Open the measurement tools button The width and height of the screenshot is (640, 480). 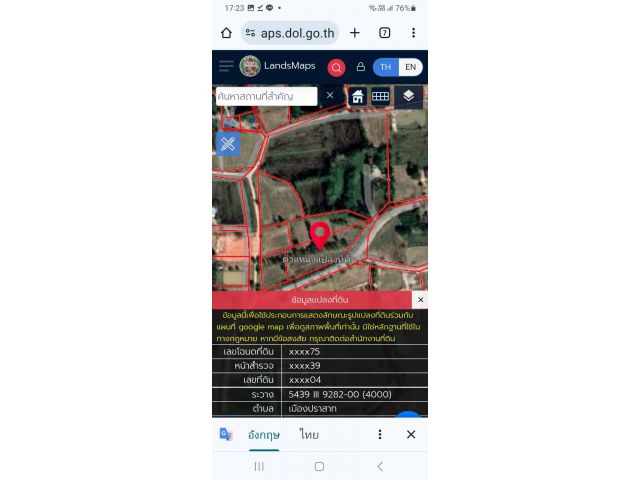[228, 144]
